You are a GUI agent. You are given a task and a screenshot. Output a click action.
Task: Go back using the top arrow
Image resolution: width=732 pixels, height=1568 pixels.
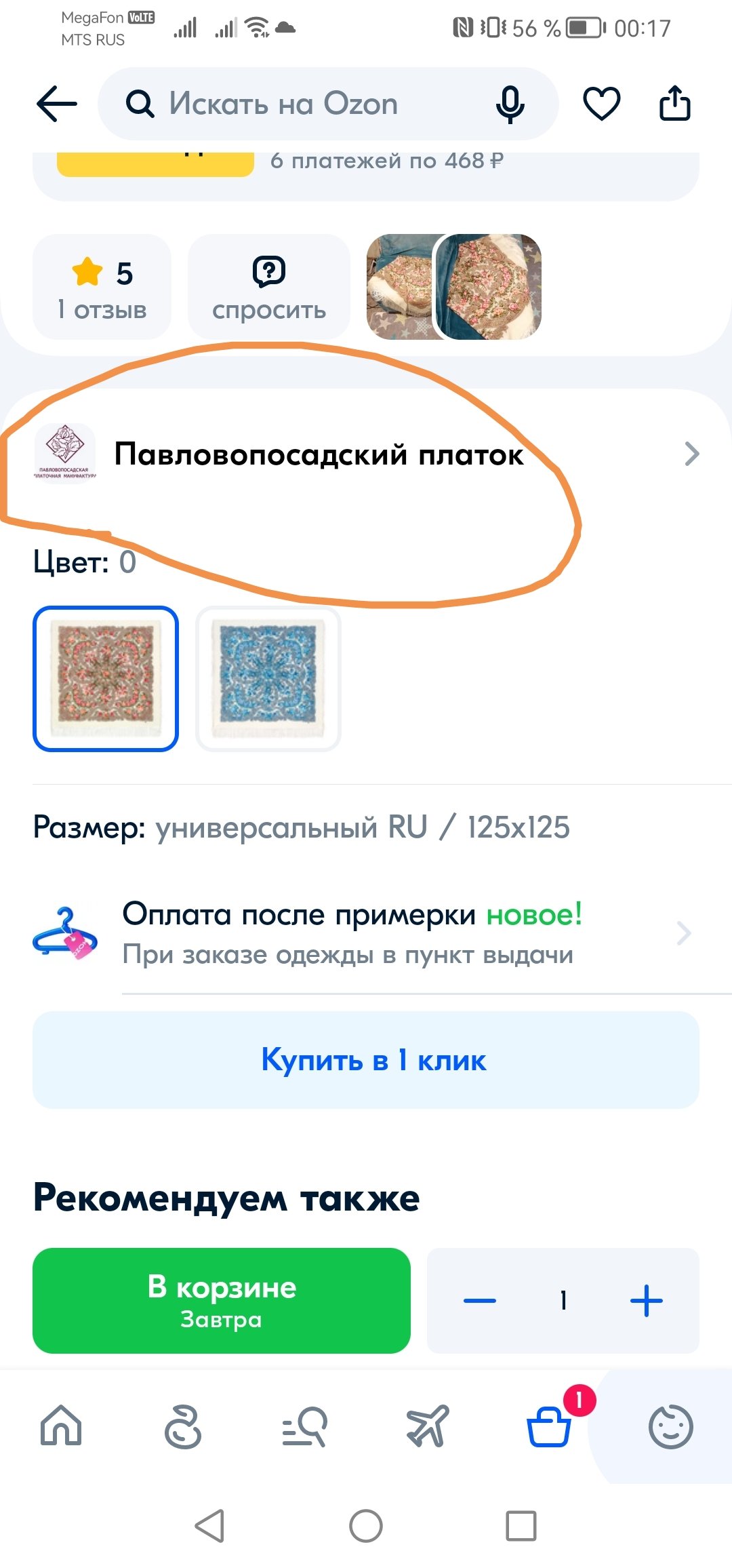pyautogui.click(x=57, y=104)
